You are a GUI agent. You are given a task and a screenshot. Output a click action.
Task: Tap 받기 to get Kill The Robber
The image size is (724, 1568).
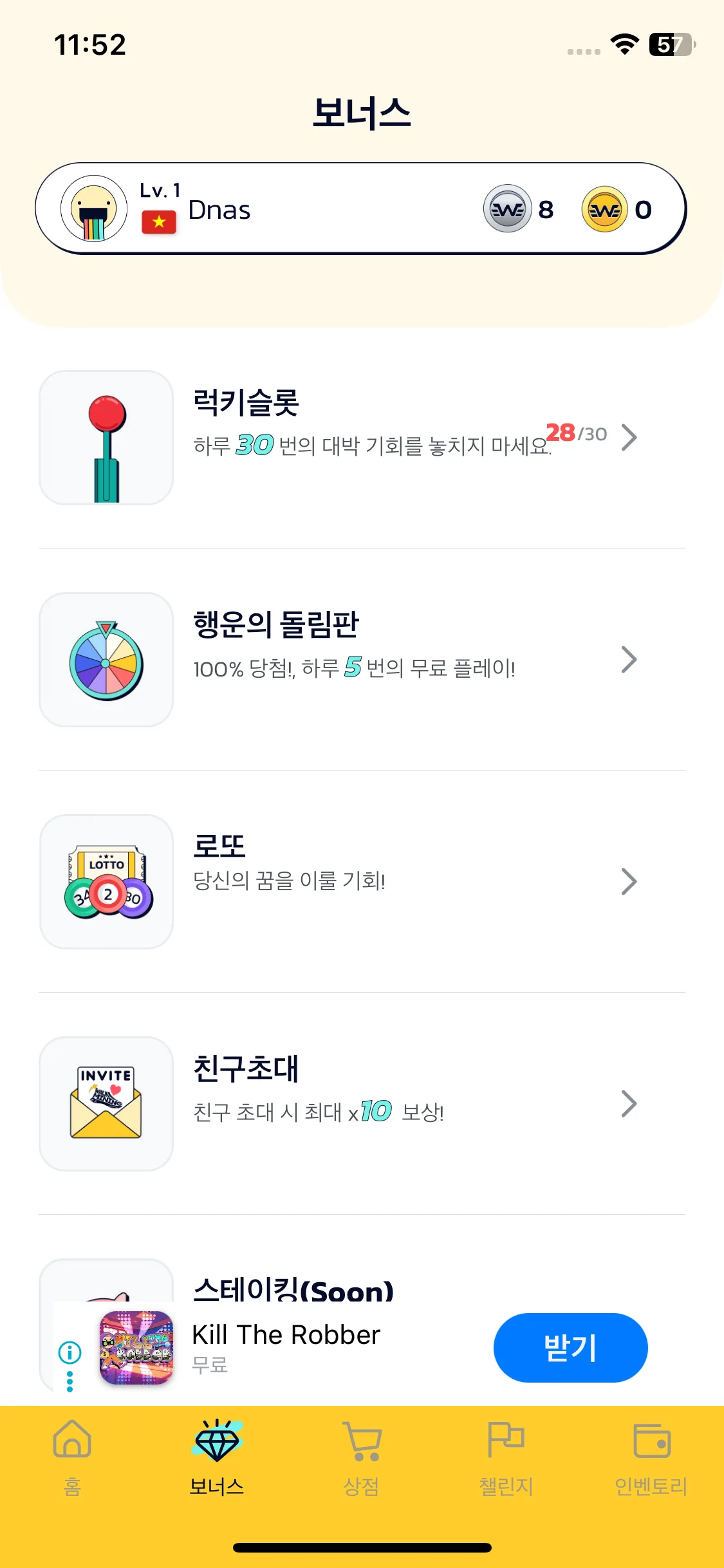pyautogui.click(x=570, y=1347)
